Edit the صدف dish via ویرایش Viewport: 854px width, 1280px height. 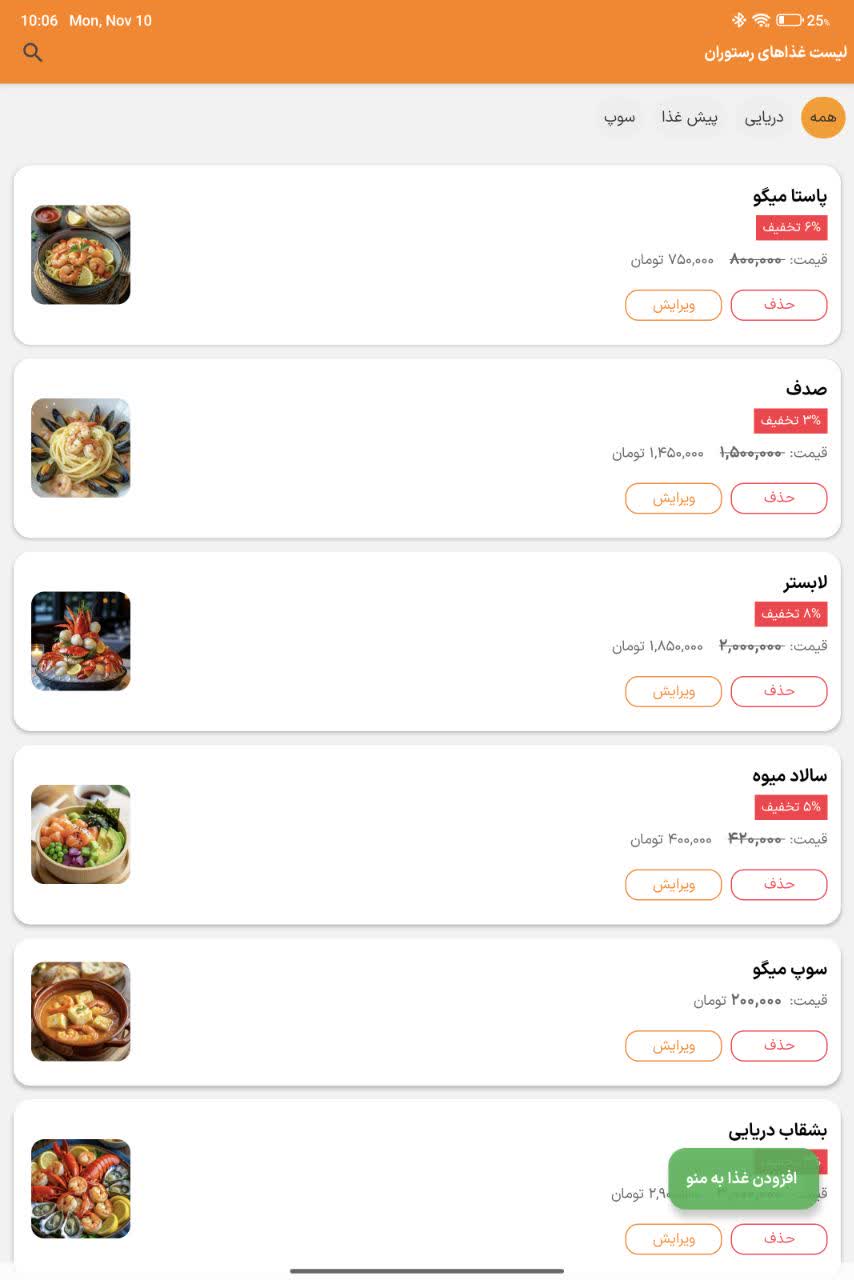point(673,498)
